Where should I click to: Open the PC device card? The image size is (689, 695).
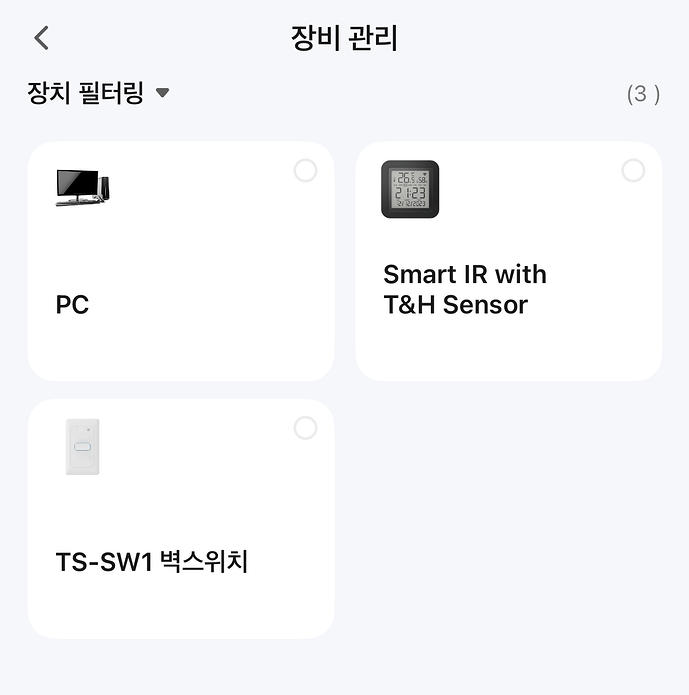180,280
